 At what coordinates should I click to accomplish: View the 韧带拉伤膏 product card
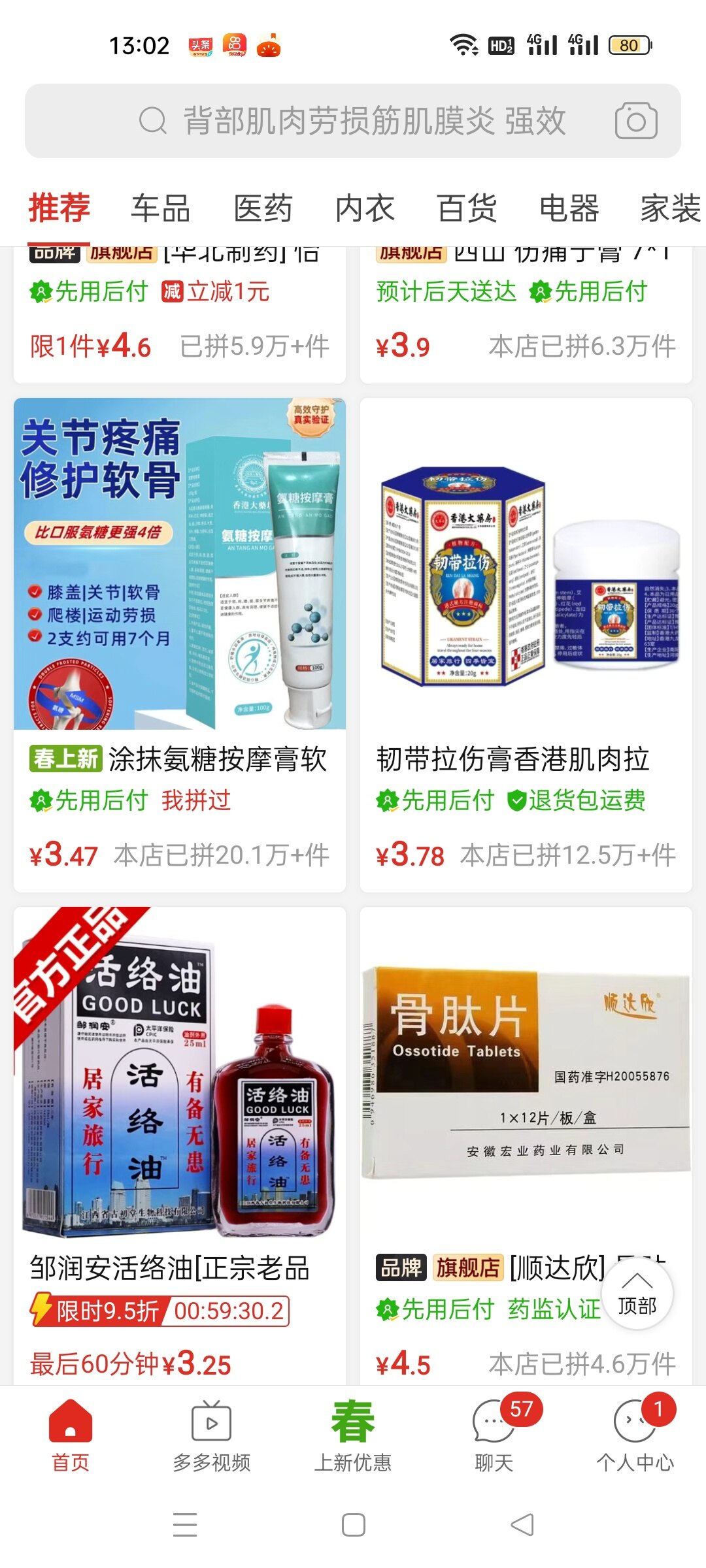526,644
